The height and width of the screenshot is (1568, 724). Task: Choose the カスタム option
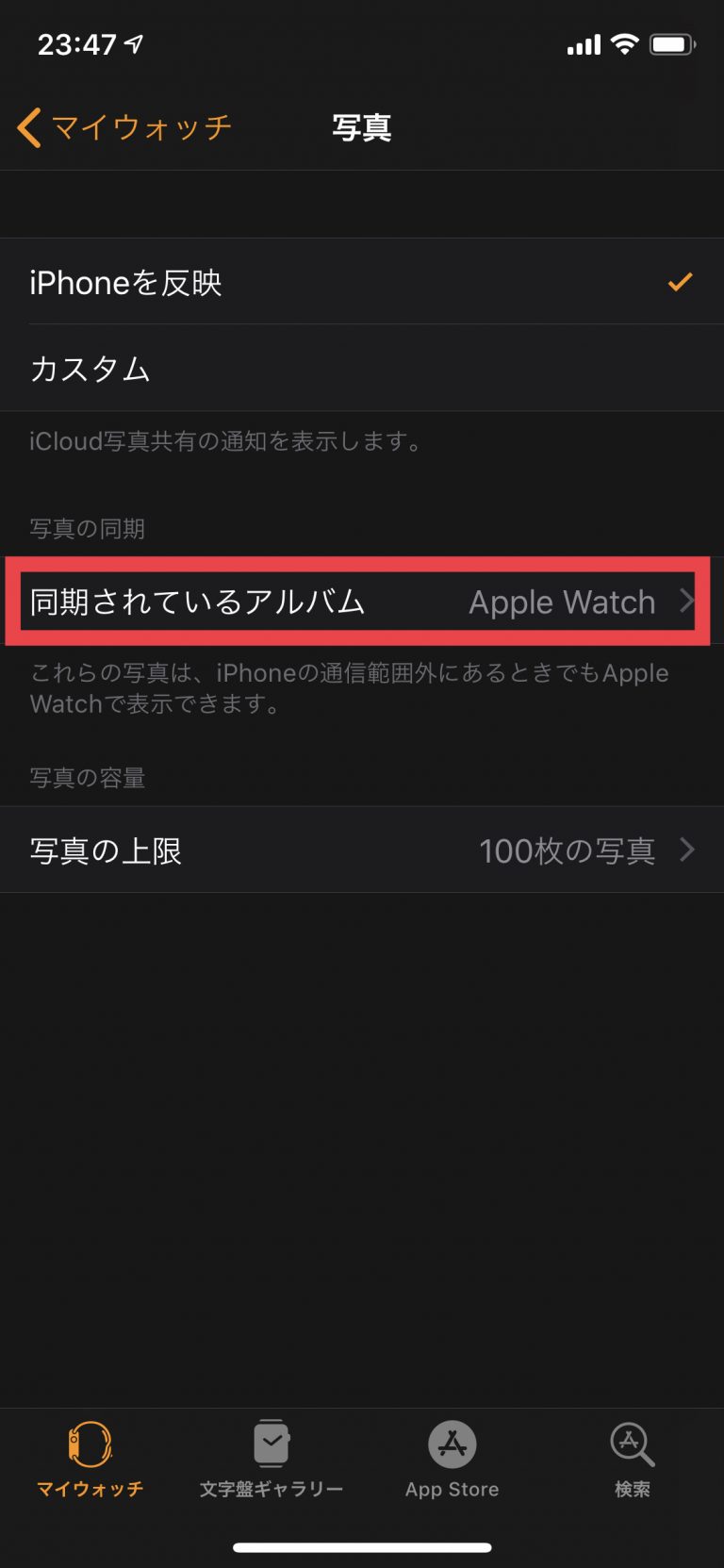pyautogui.click(x=362, y=369)
